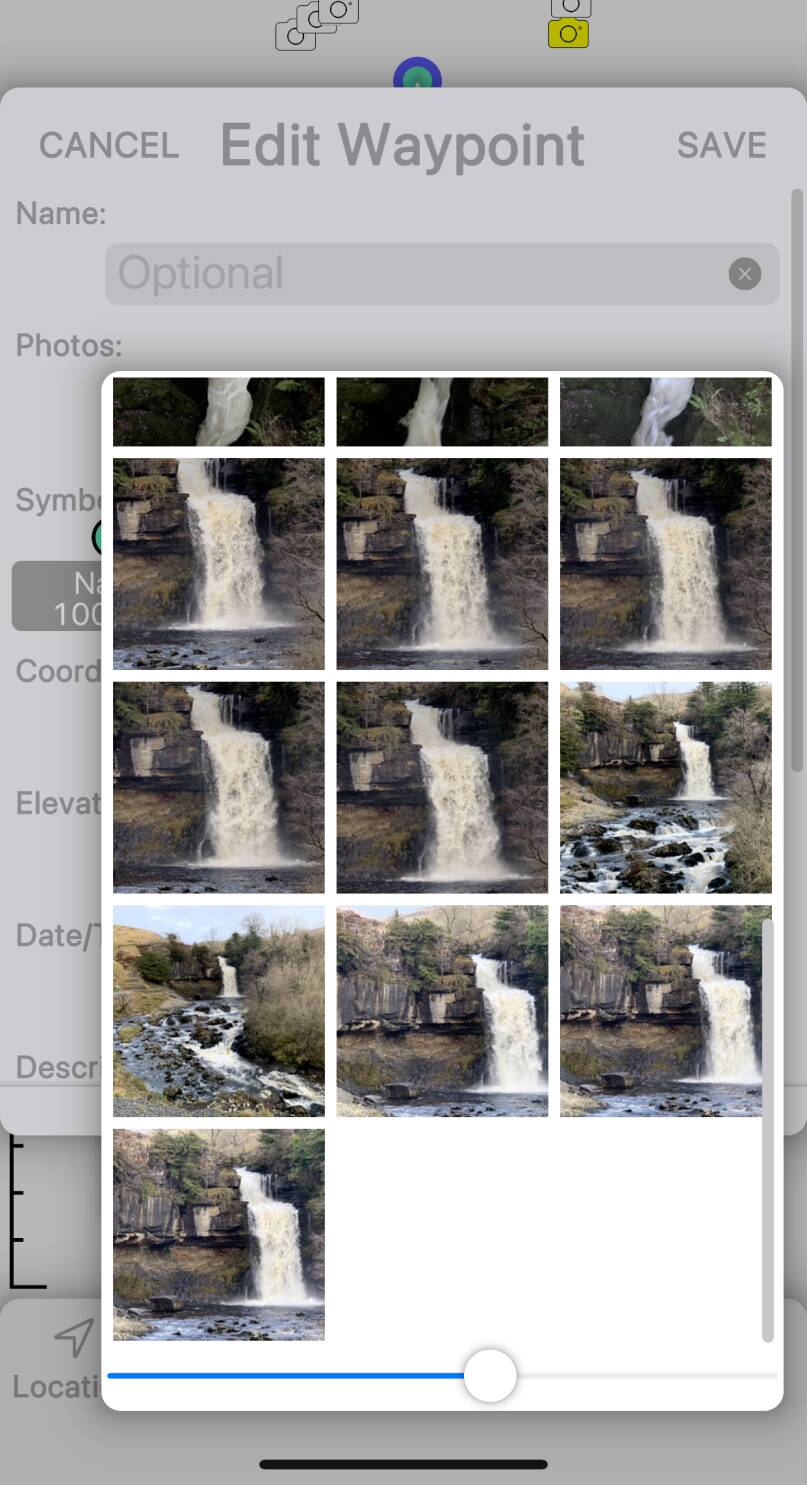The image size is (807, 1485).
Task: Choose the stream and hillside landscape photo
Action: click(x=218, y=1010)
